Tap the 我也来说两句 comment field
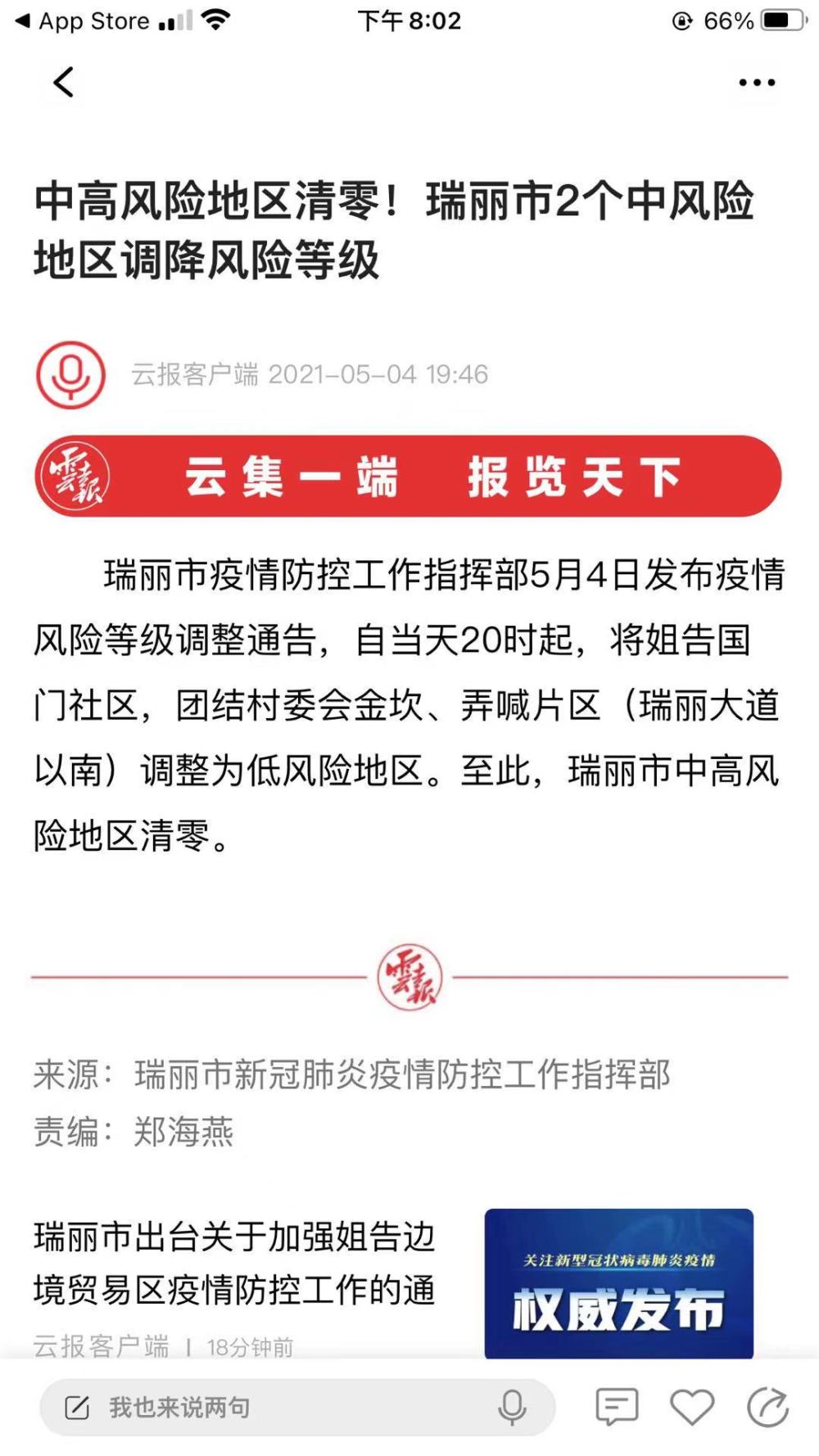Screen dimensions: 819x1456 pyautogui.click(x=270, y=1407)
